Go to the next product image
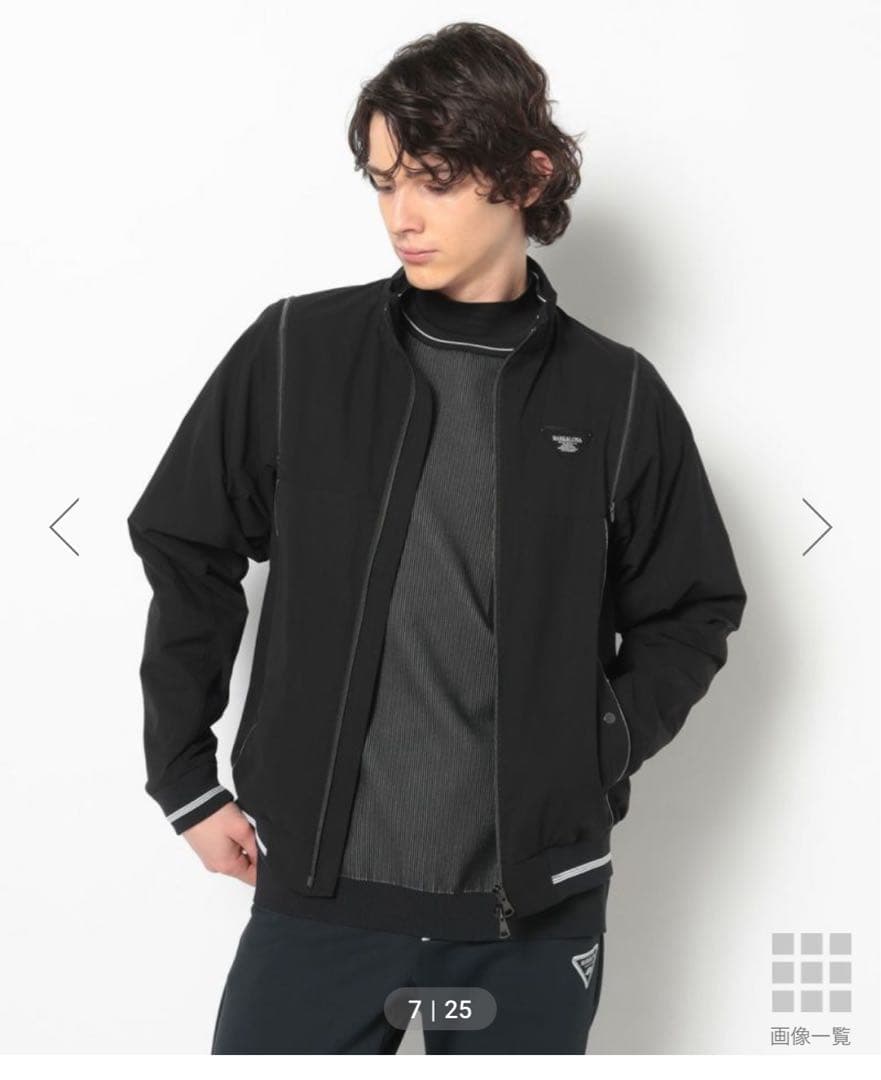881x1080 pixels. [816, 526]
